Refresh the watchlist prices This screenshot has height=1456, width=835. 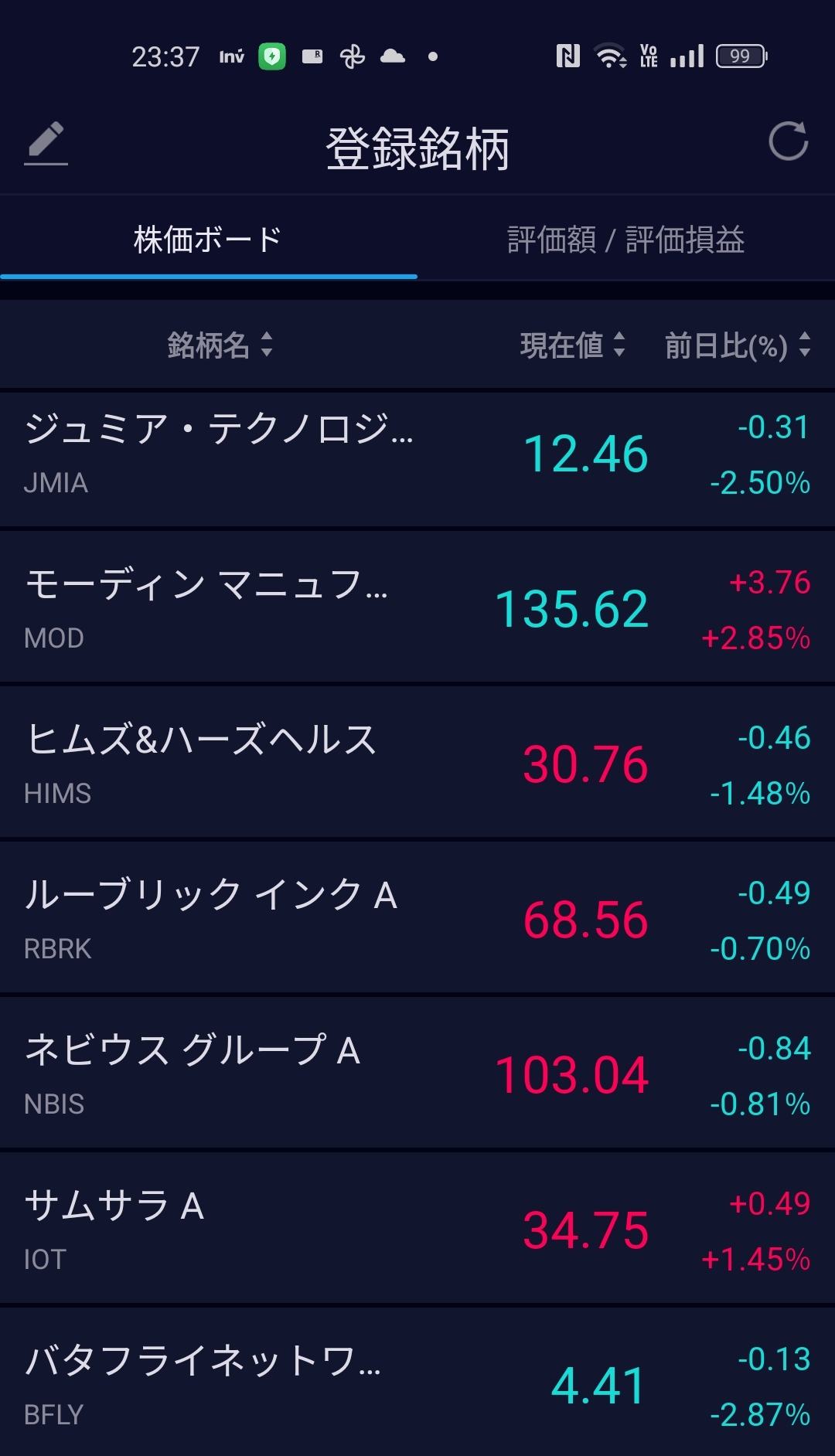pyautogui.click(x=788, y=141)
